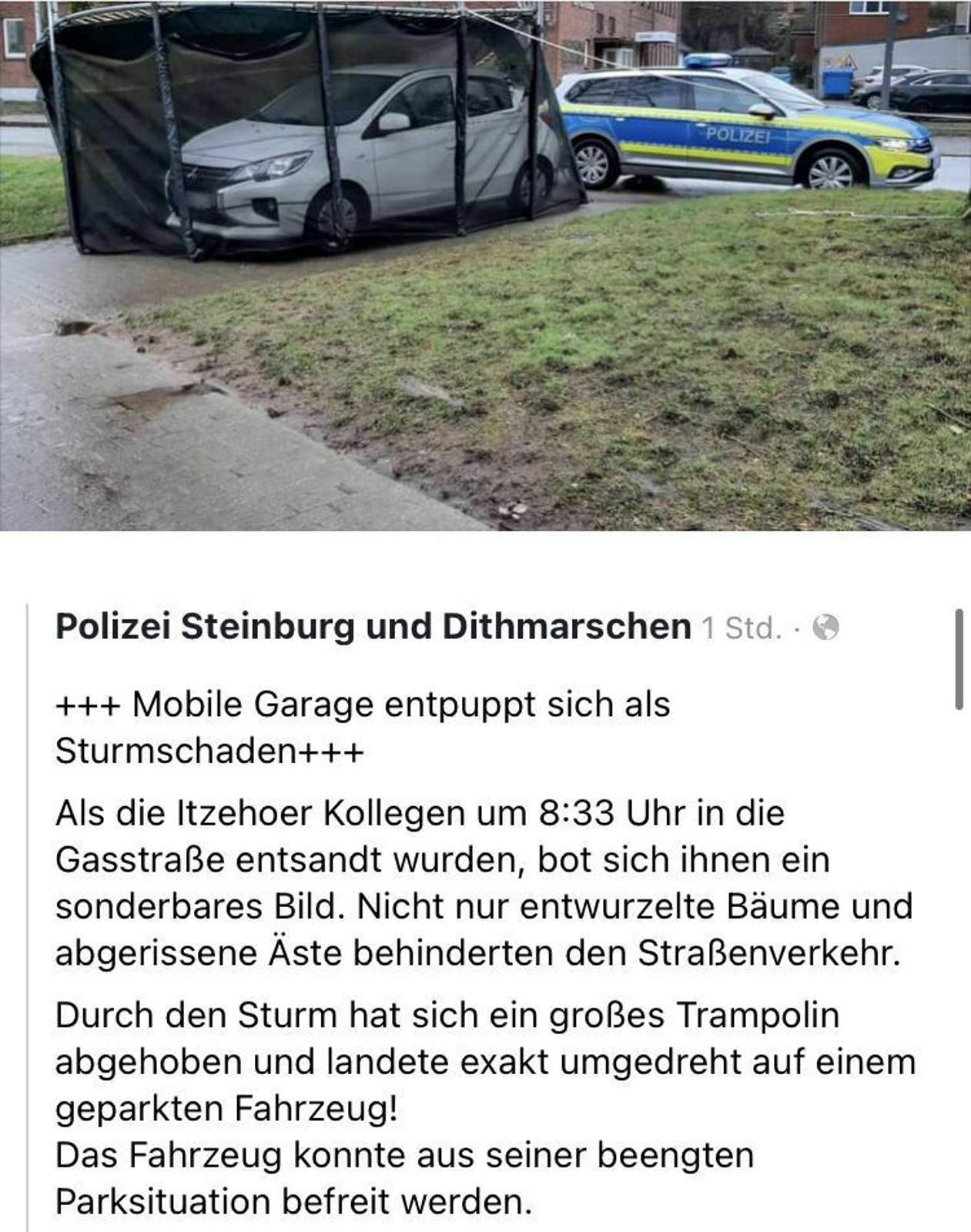View the trampoline car photo fullscreen
The width and height of the screenshot is (971, 1232).
pos(485,265)
